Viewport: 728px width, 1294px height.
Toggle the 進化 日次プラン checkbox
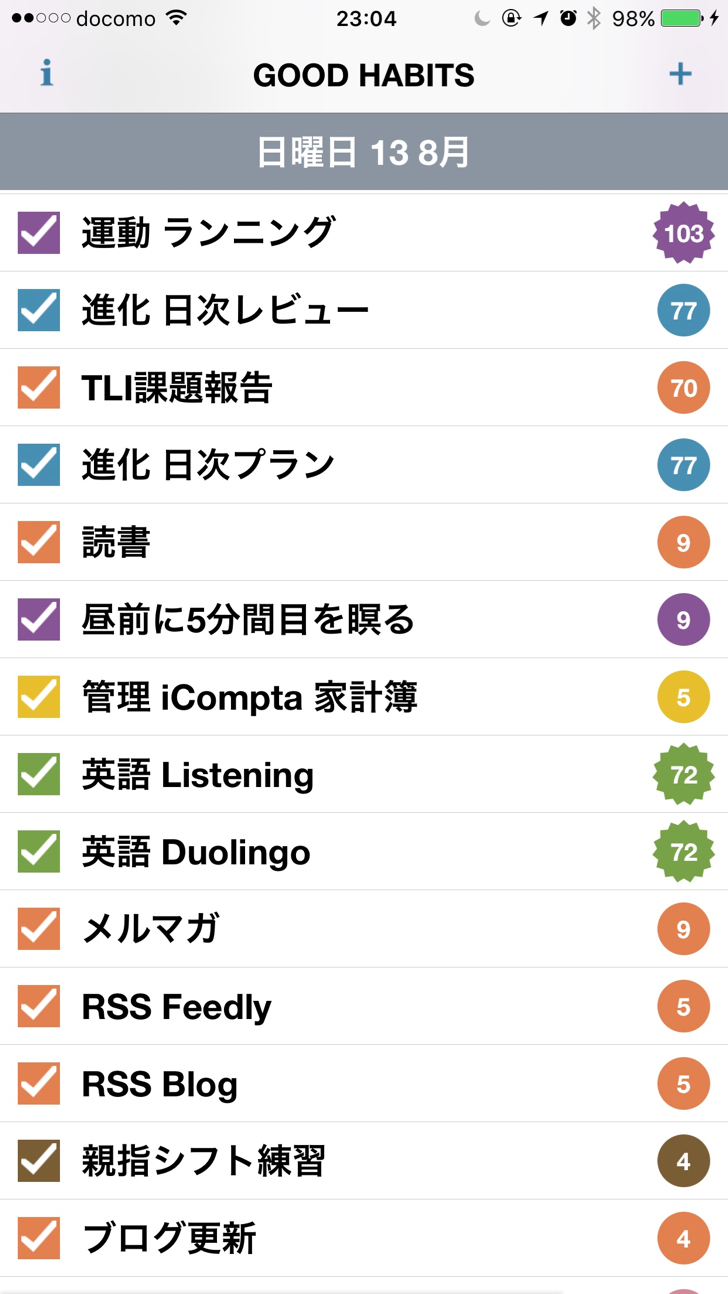tap(39, 465)
